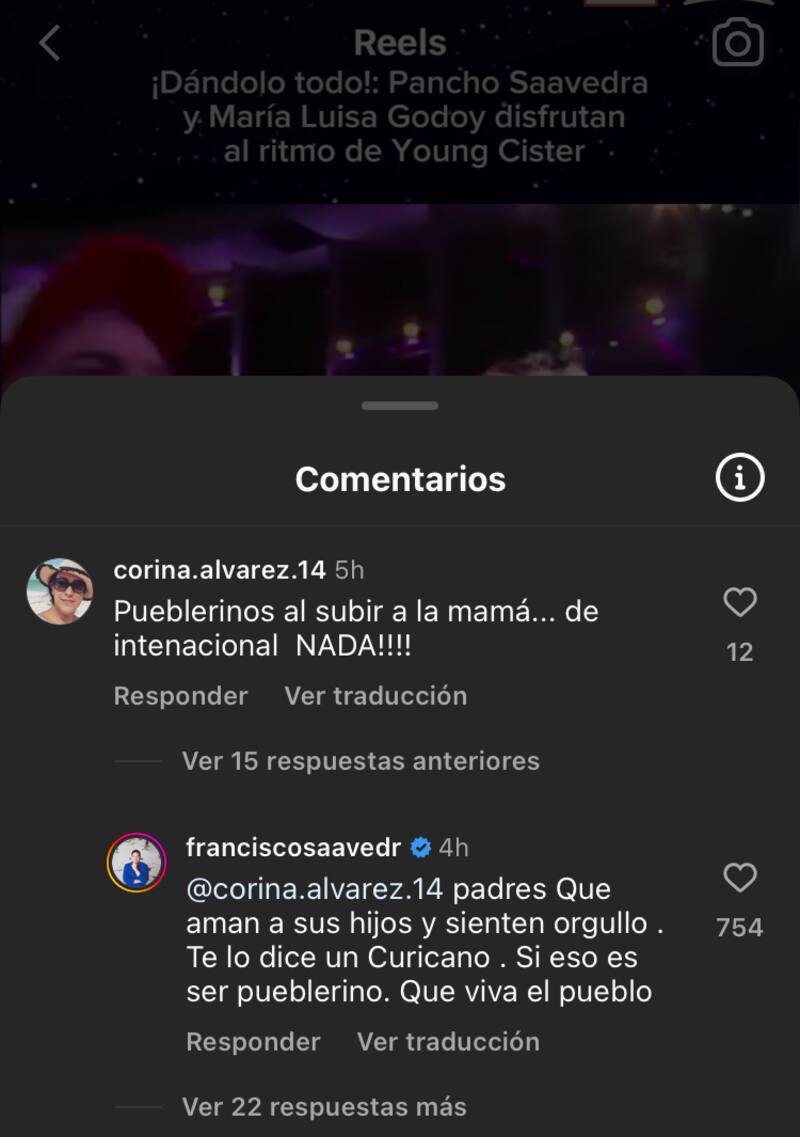The height and width of the screenshot is (1137, 800).
Task: Translate corina.alvarez.14's comment
Action: point(375,696)
